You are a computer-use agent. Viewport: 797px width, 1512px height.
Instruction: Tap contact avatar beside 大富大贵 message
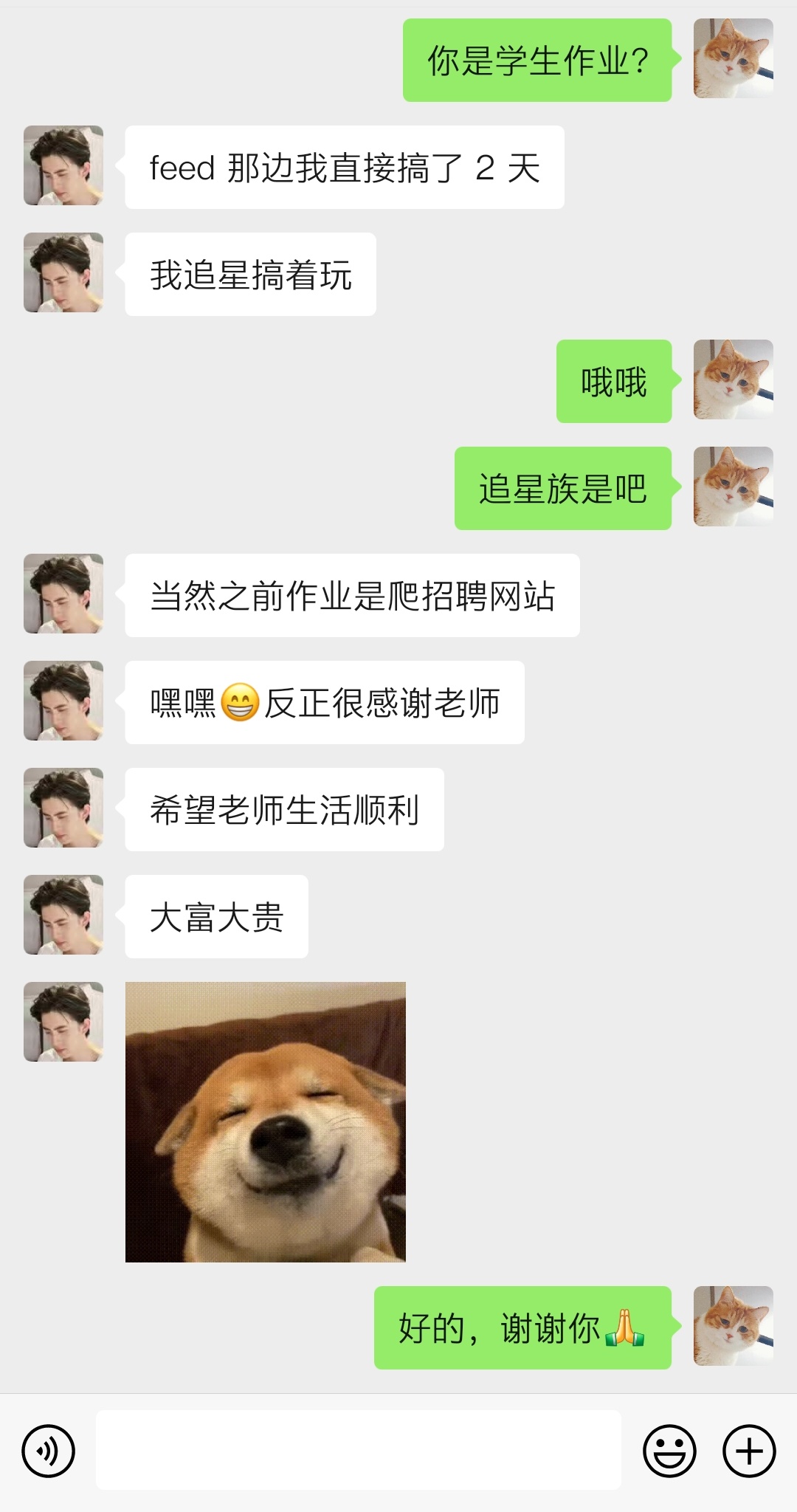(x=63, y=915)
